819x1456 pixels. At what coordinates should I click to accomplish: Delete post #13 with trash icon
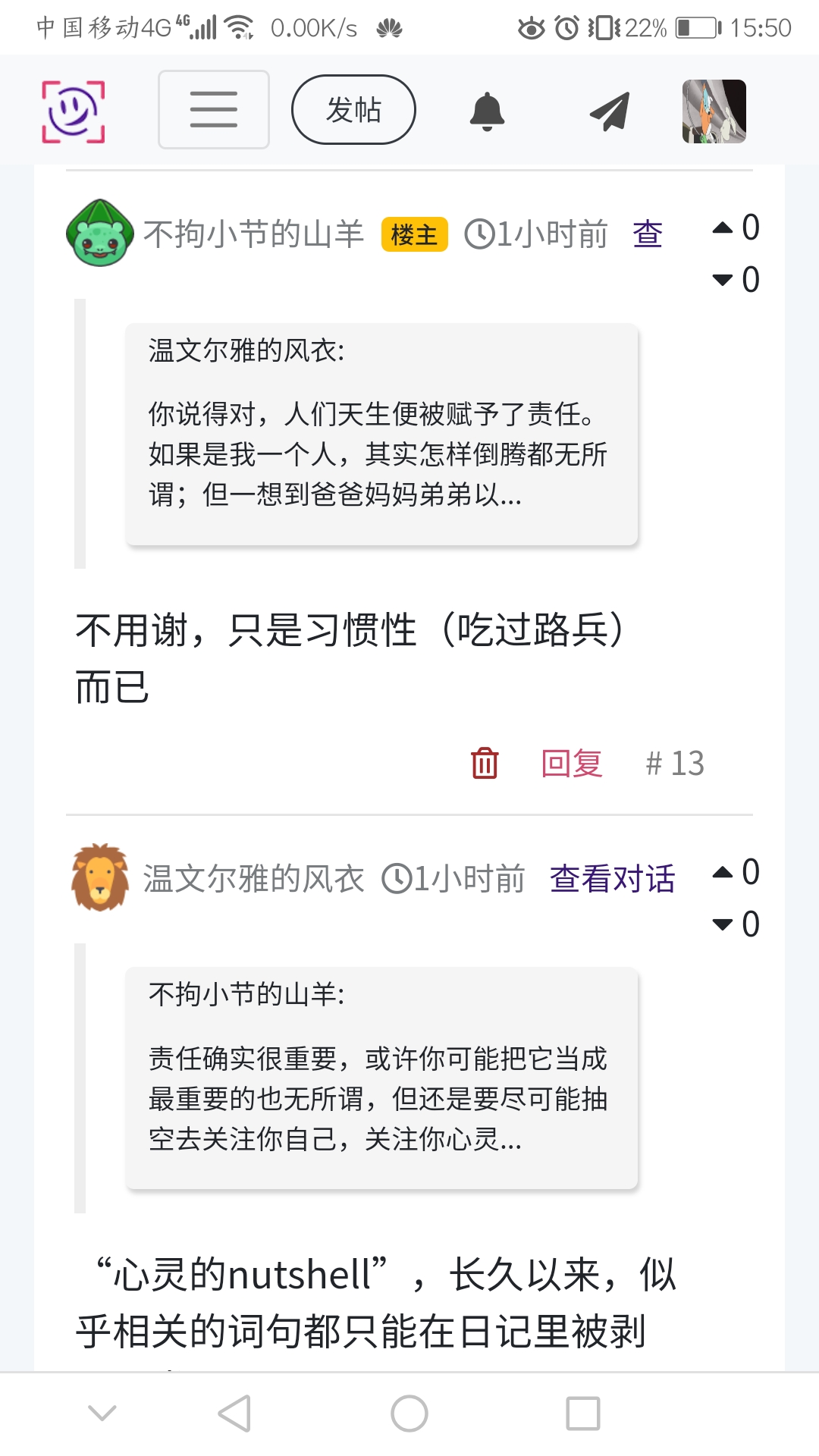[x=485, y=763]
